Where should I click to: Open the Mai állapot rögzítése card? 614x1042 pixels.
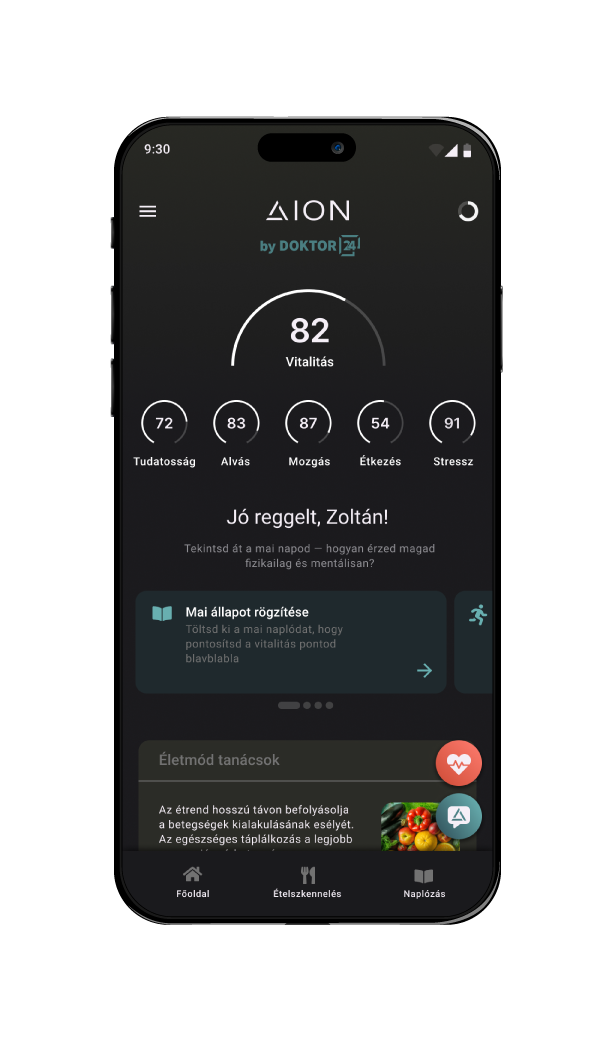290,641
